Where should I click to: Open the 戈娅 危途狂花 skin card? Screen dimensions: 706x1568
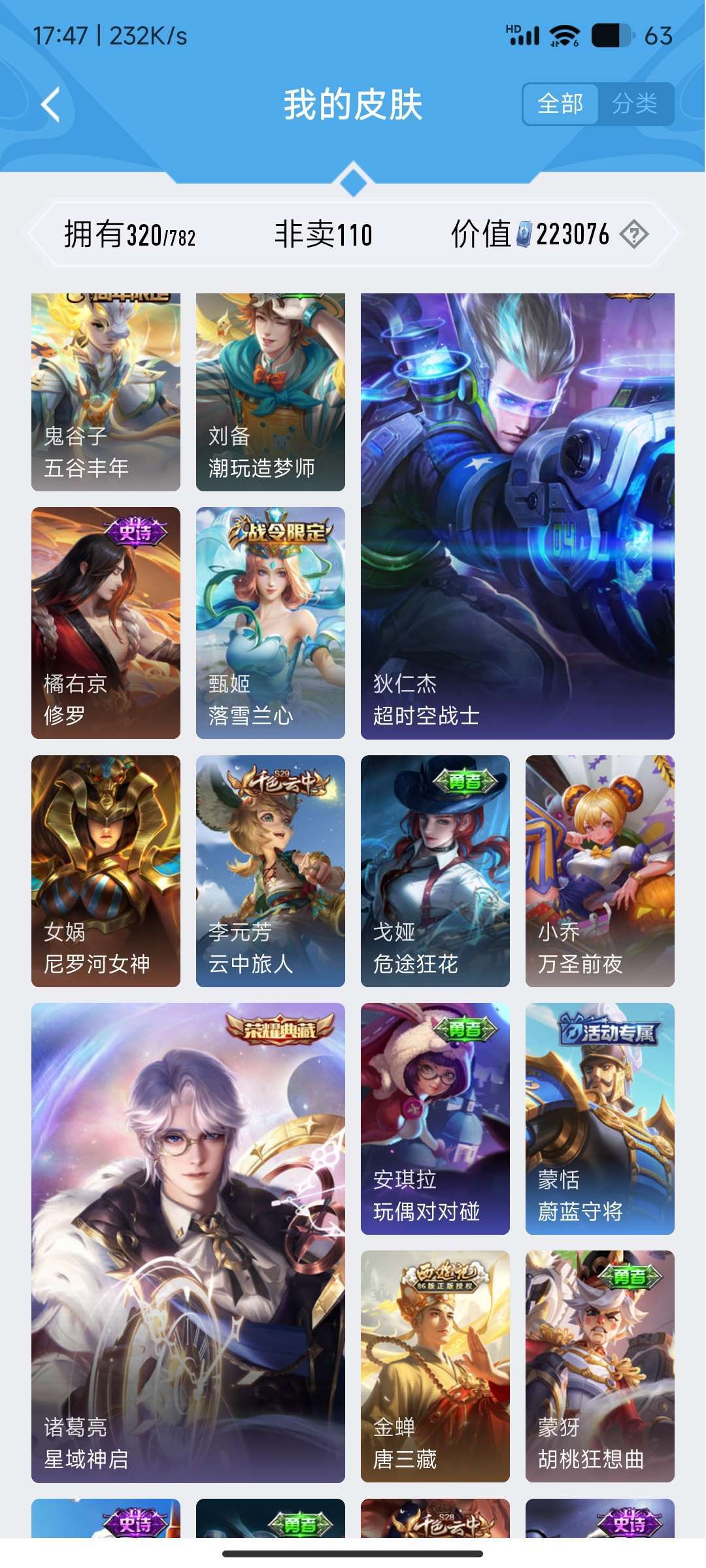[435, 871]
